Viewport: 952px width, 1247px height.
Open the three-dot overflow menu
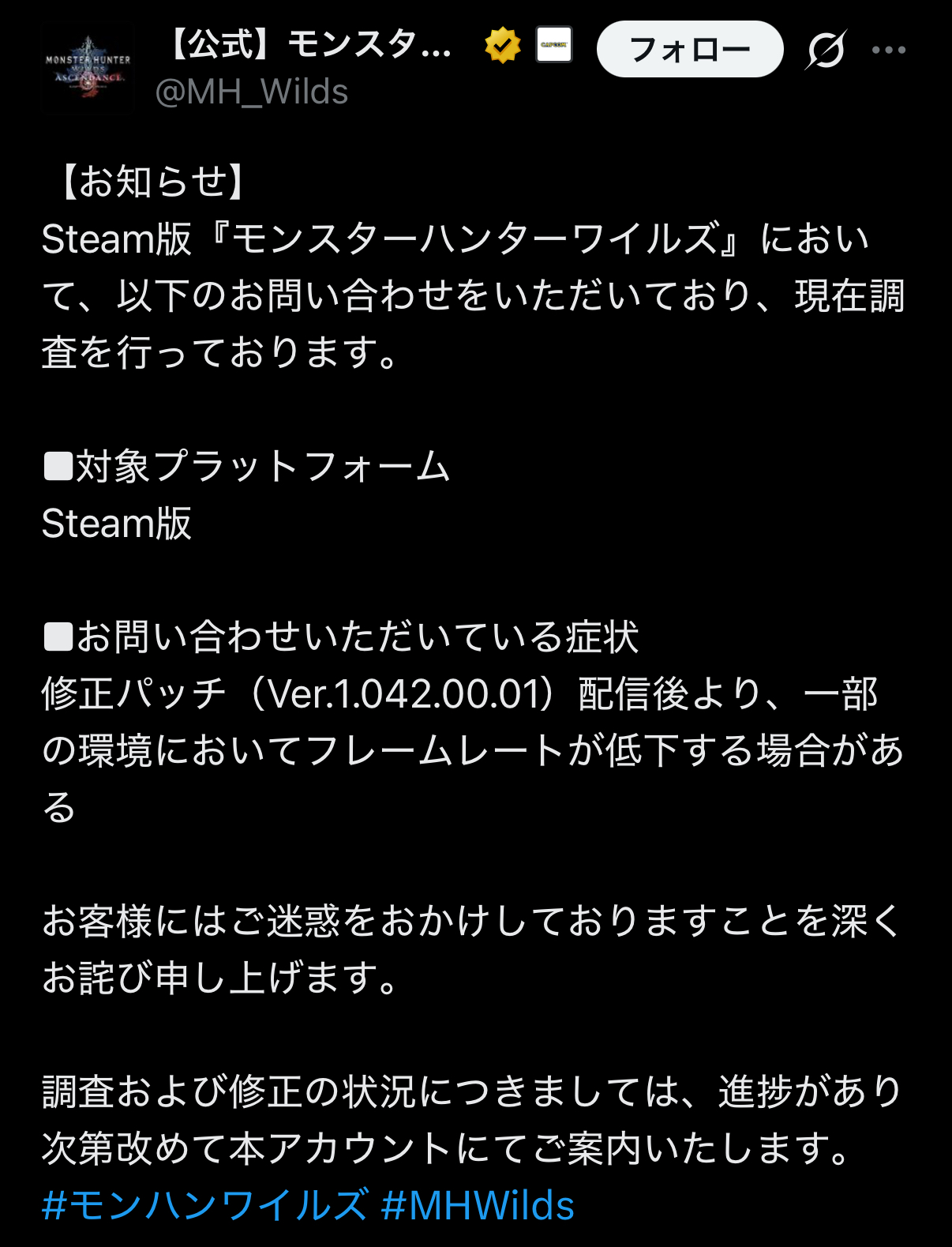[x=889, y=50]
